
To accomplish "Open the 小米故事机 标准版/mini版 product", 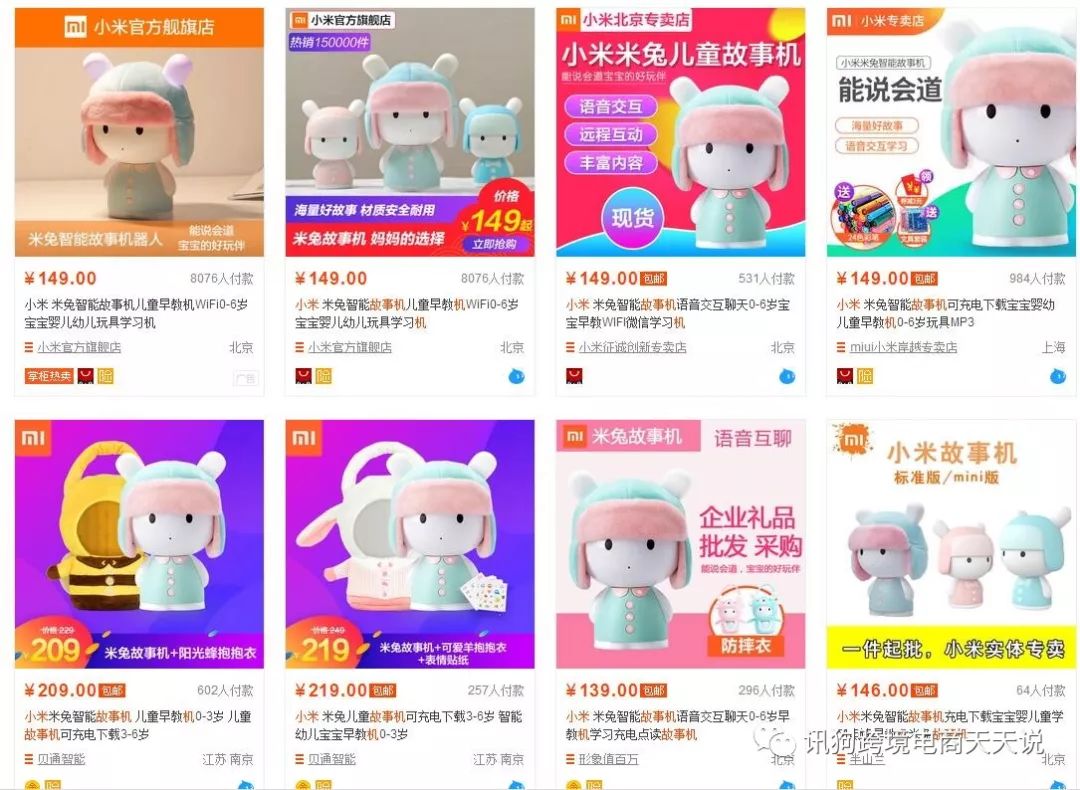I will tap(951, 544).
